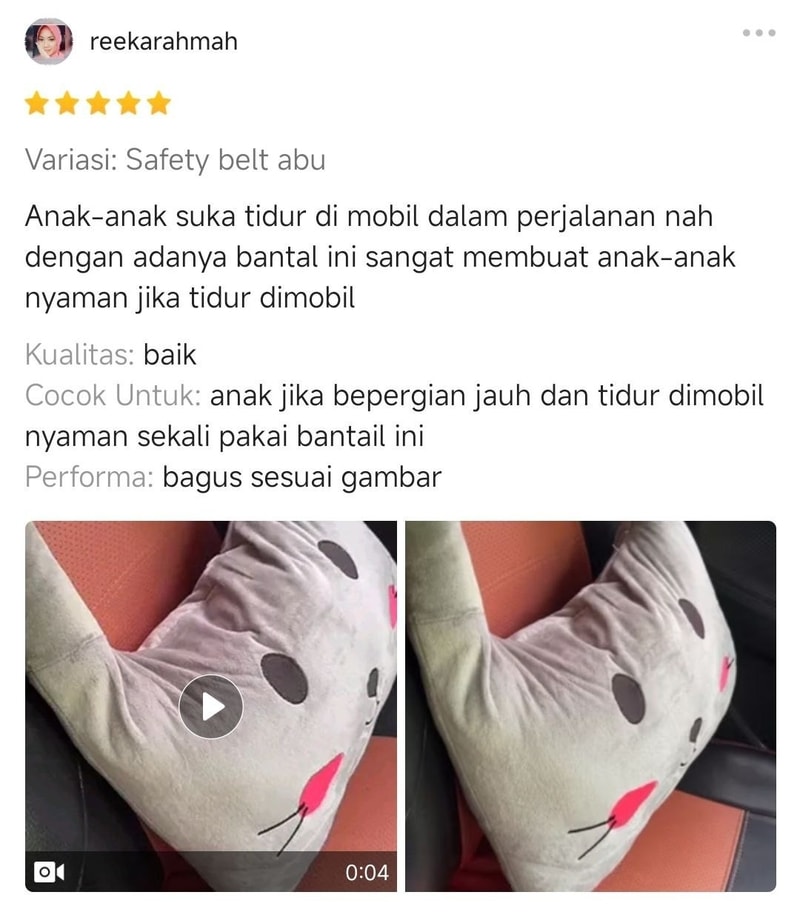Viewport: 800px width, 912px height.
Task: Open the review's three-dot overflow menu
Action: tap(759, 33)
